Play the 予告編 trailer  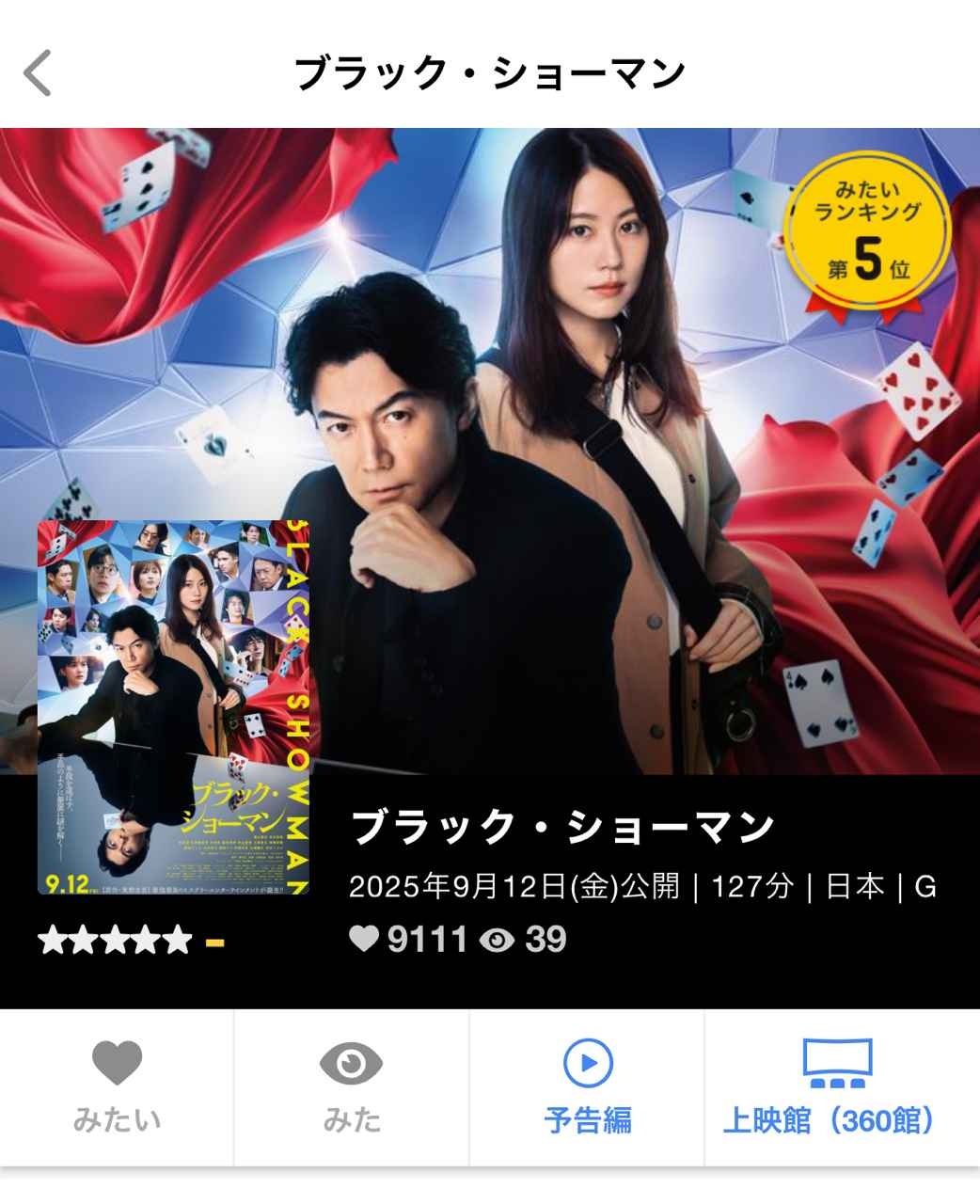pos(587,1086)
